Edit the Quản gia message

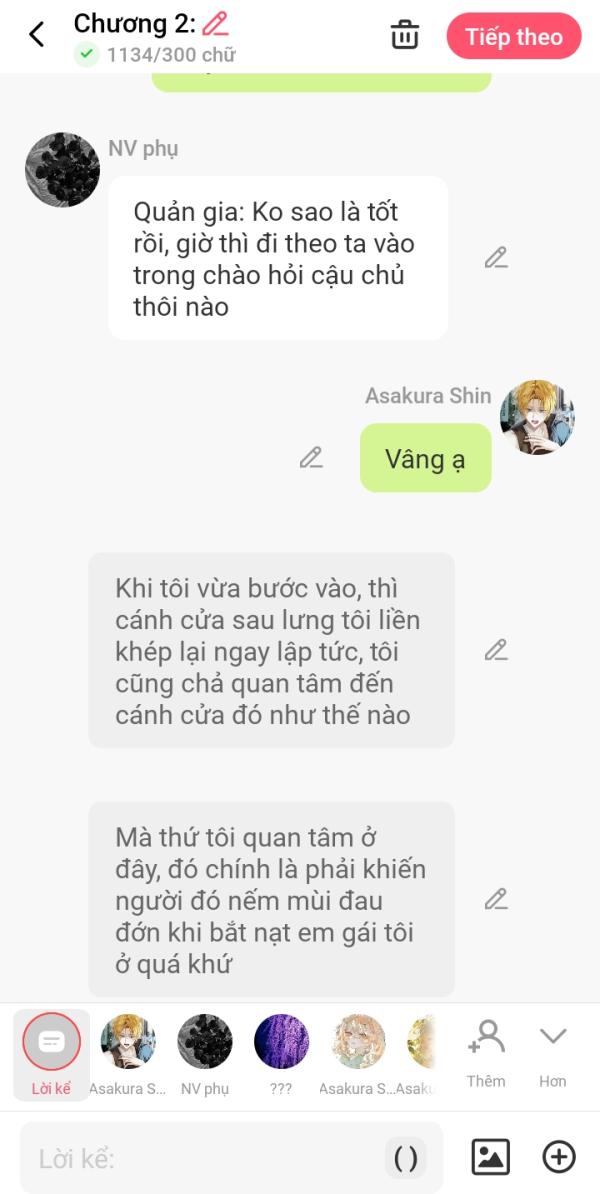click(x=496, y=258)
